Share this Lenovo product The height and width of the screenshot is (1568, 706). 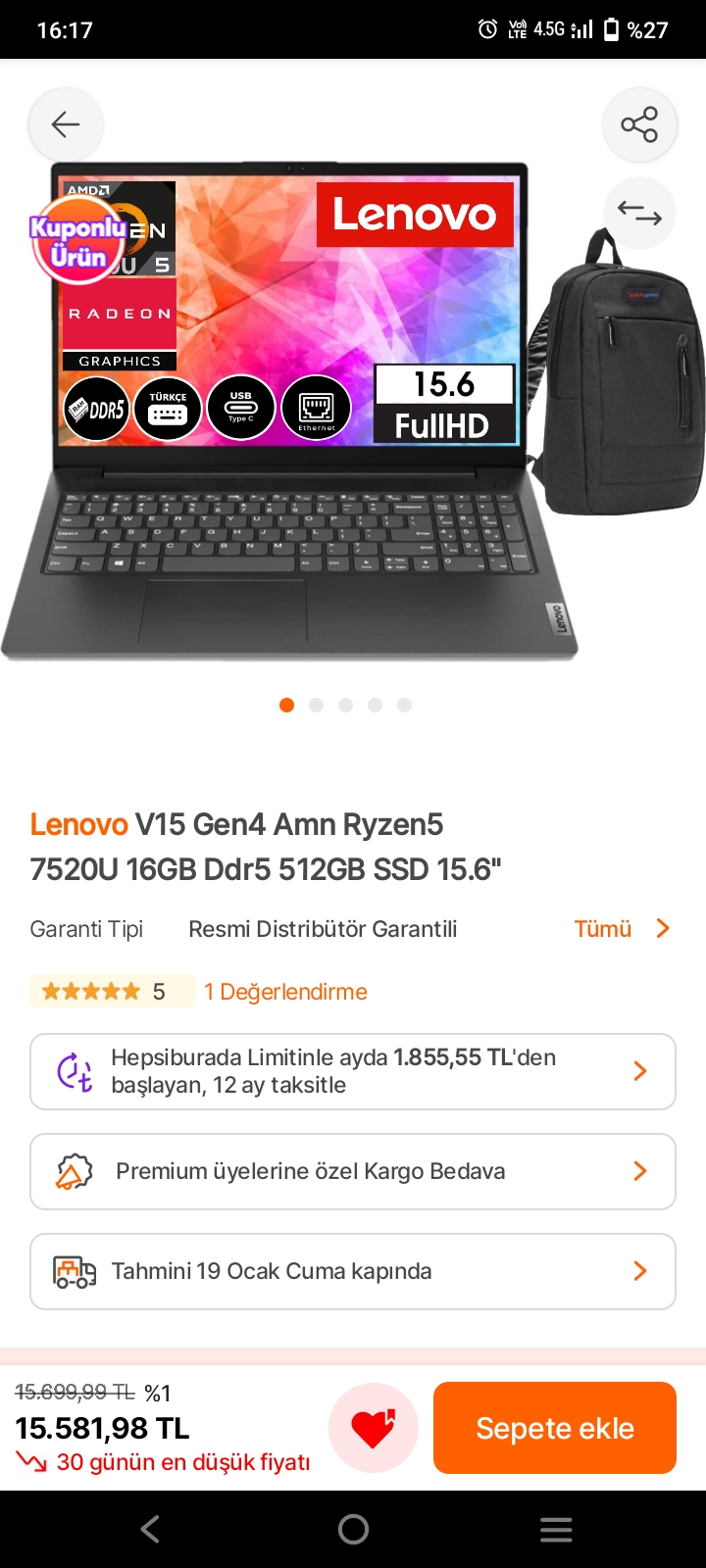(x=639, y=124)
